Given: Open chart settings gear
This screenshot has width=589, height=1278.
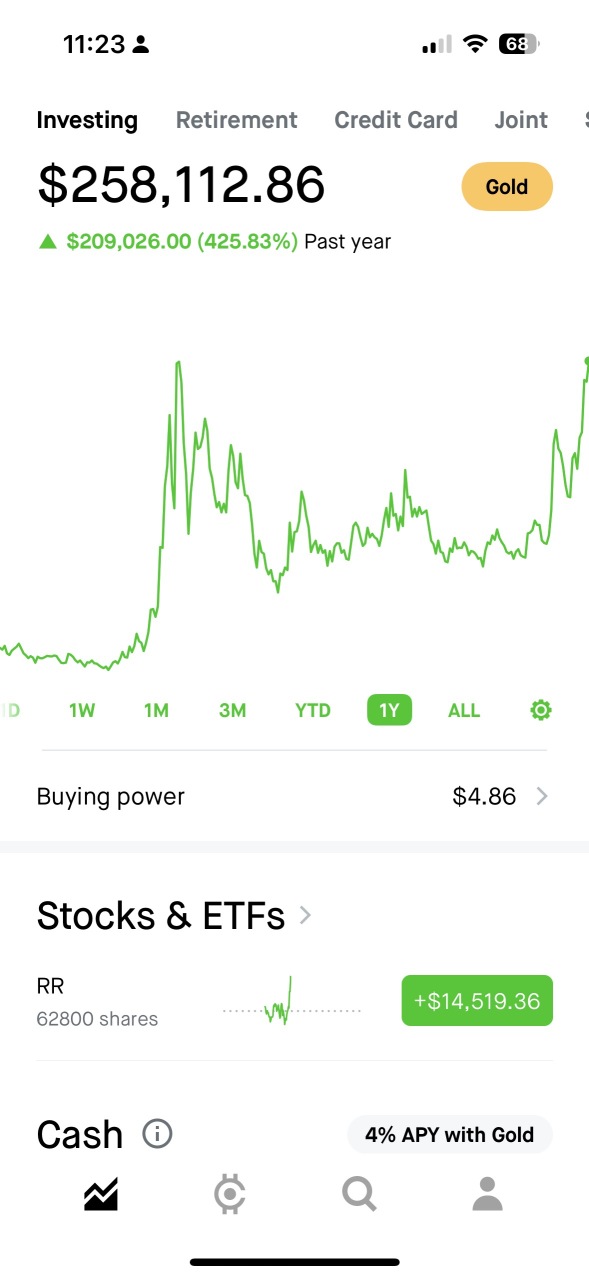Looking at the screenshot, I should tap(541, 711).
